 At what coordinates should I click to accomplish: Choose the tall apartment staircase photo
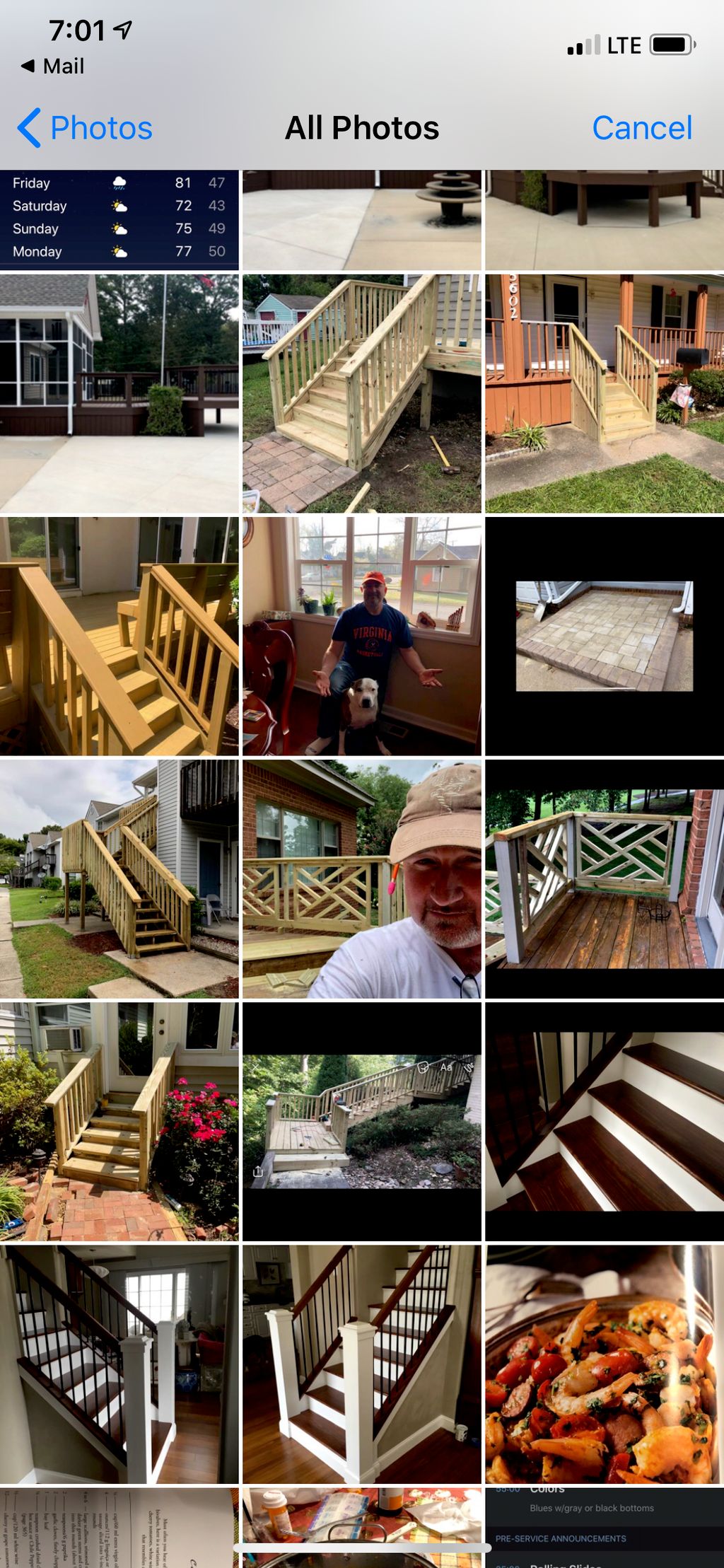pos(119,878)
